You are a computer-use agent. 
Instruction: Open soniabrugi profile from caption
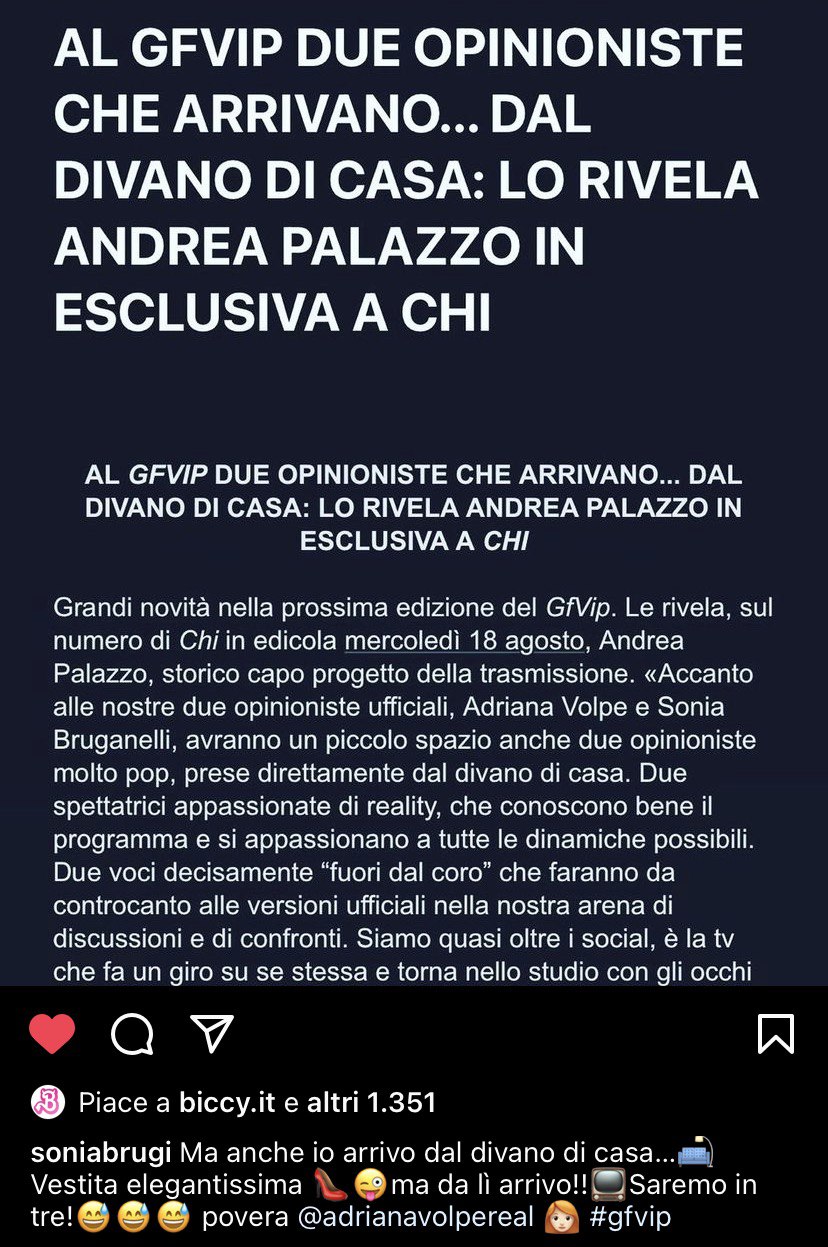(102, 1152)
